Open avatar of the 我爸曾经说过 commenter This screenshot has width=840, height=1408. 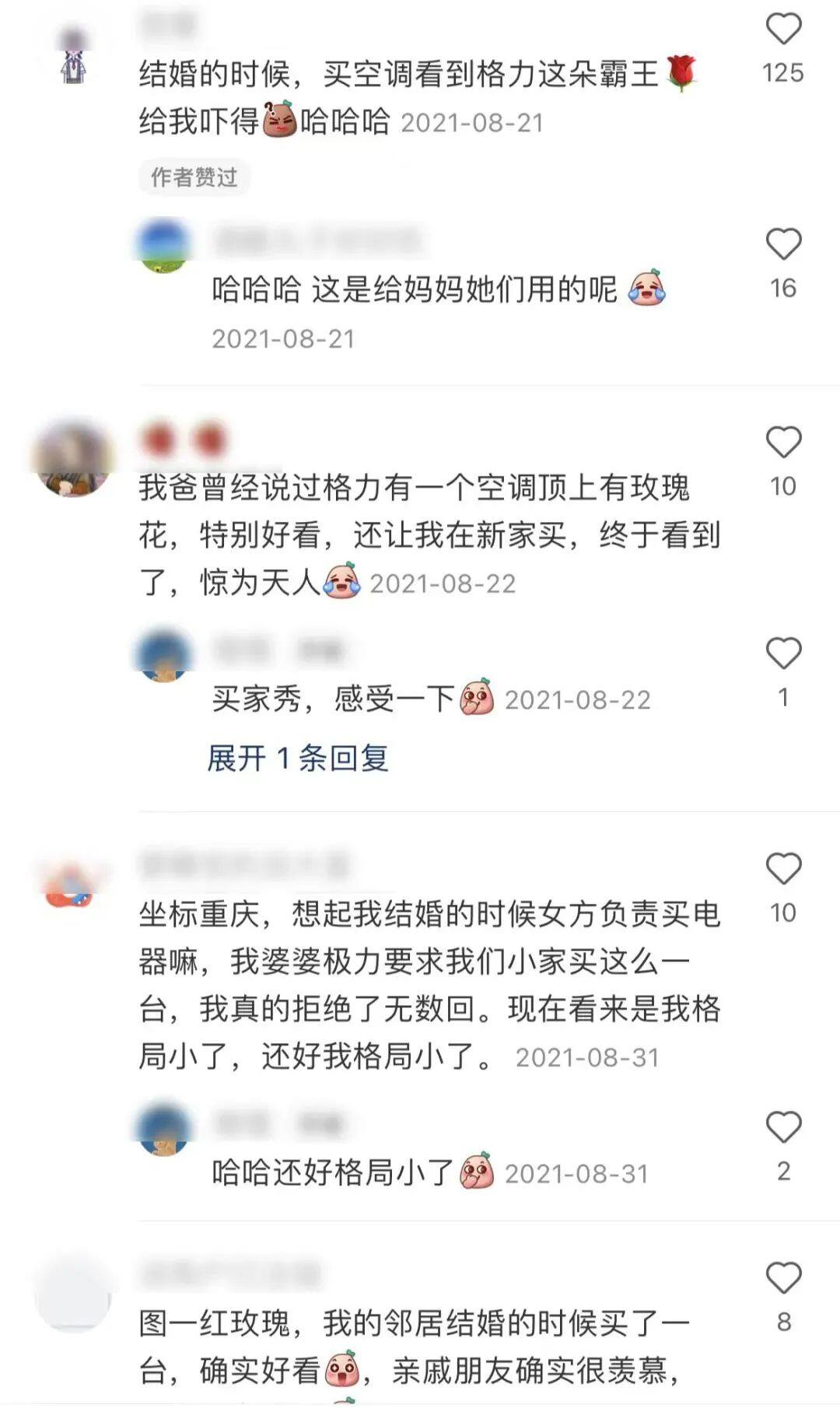(x=73, y=459)
